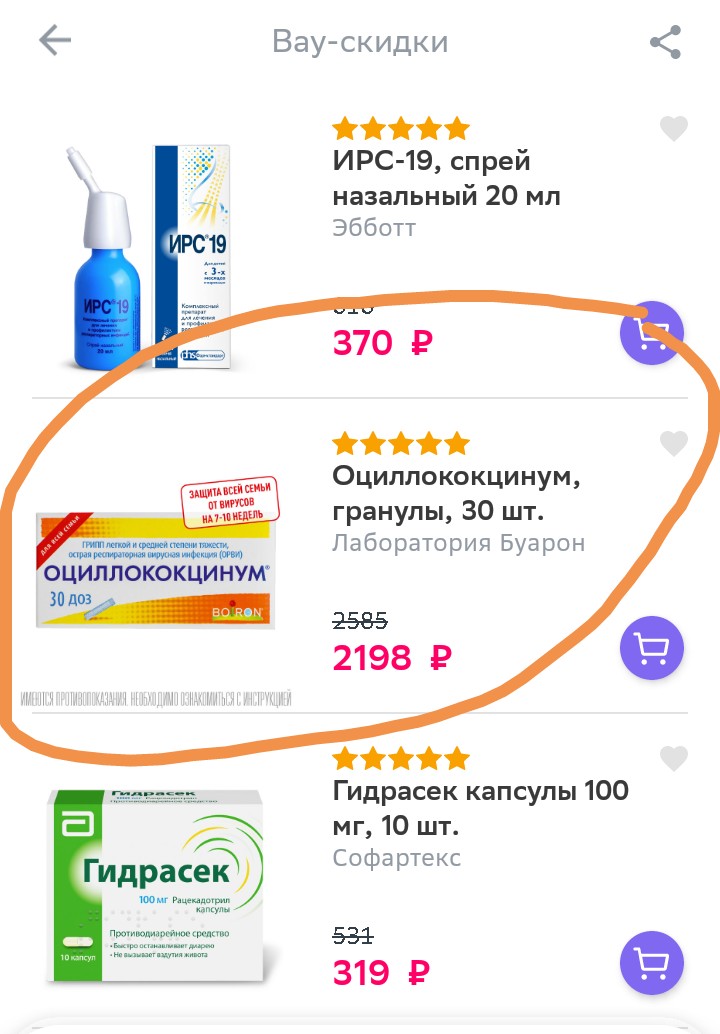Open the ИРС-19 спрей назальный product
The width and height of the screenshot is (720, 1034).
tap(431, 177)
